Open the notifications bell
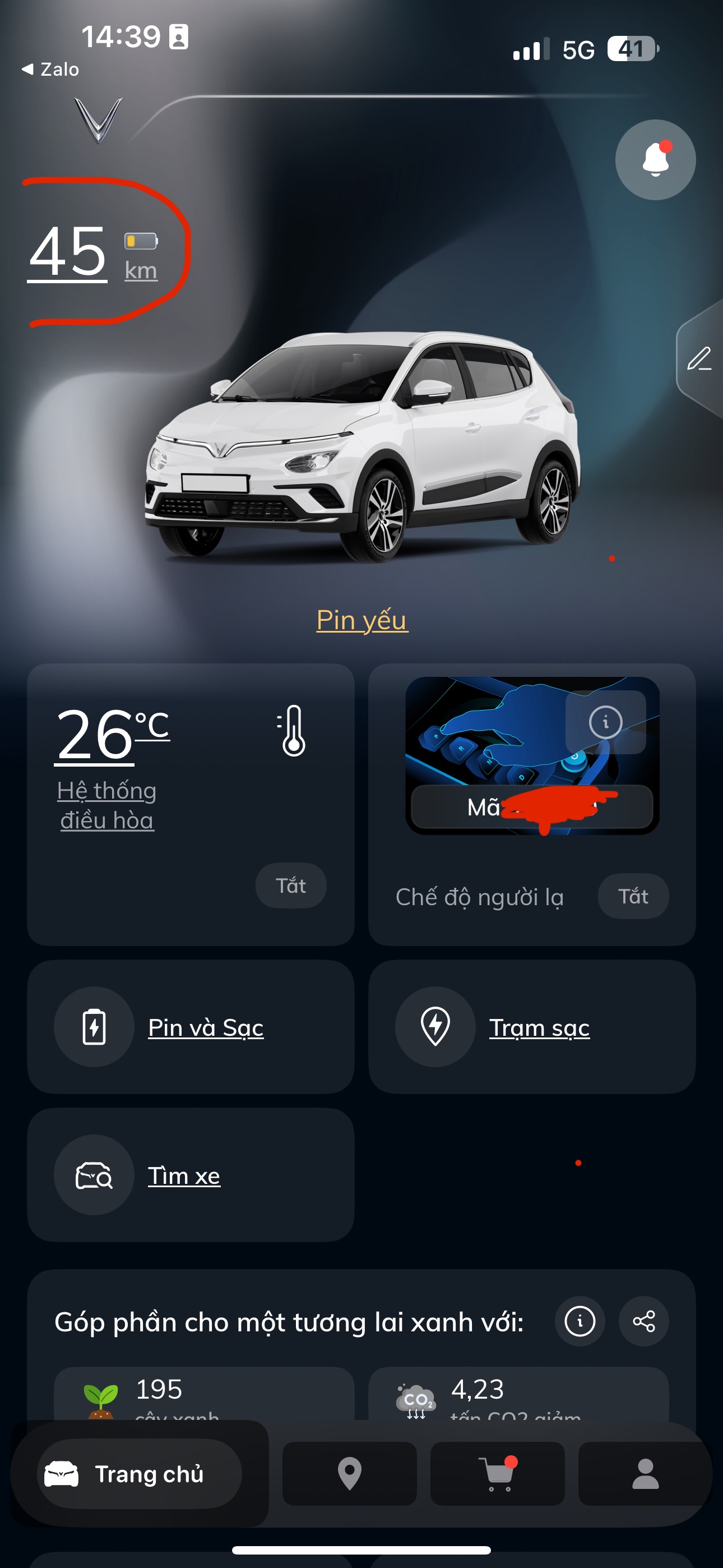The height and width of the screenshot is (1568, 723). 655,159
